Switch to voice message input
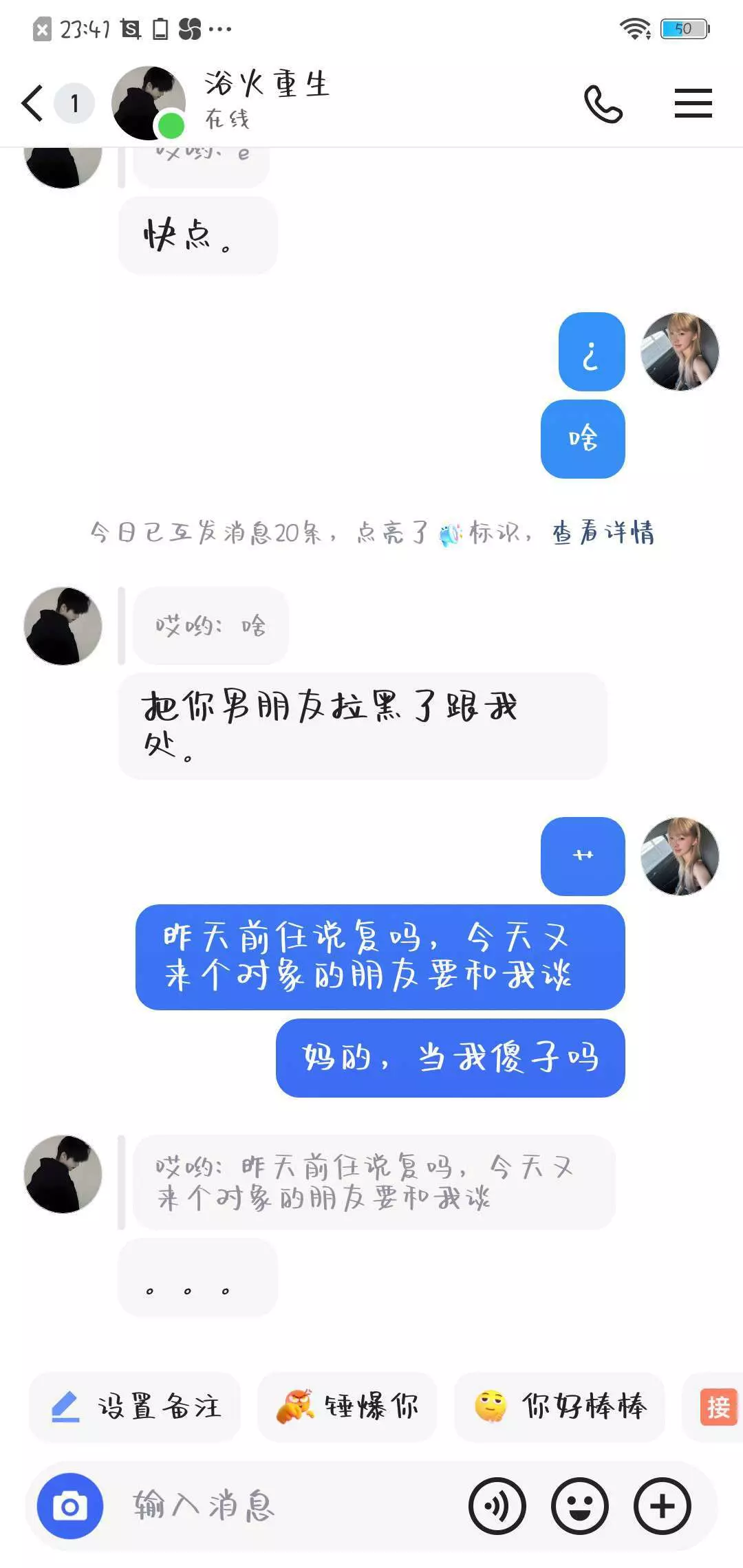This screenshot has width=743, height=1568. coord(497,1506)
